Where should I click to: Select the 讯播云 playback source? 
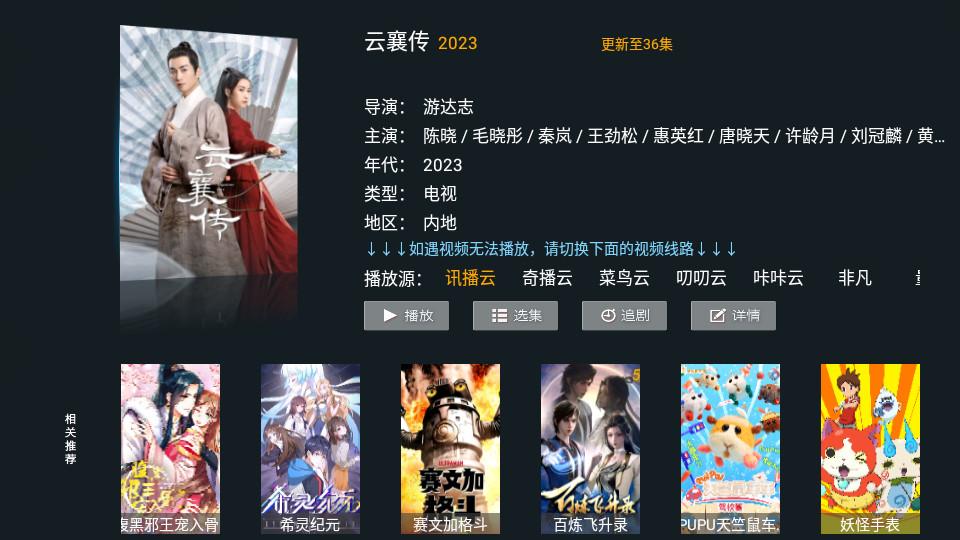tap(470, 278)
